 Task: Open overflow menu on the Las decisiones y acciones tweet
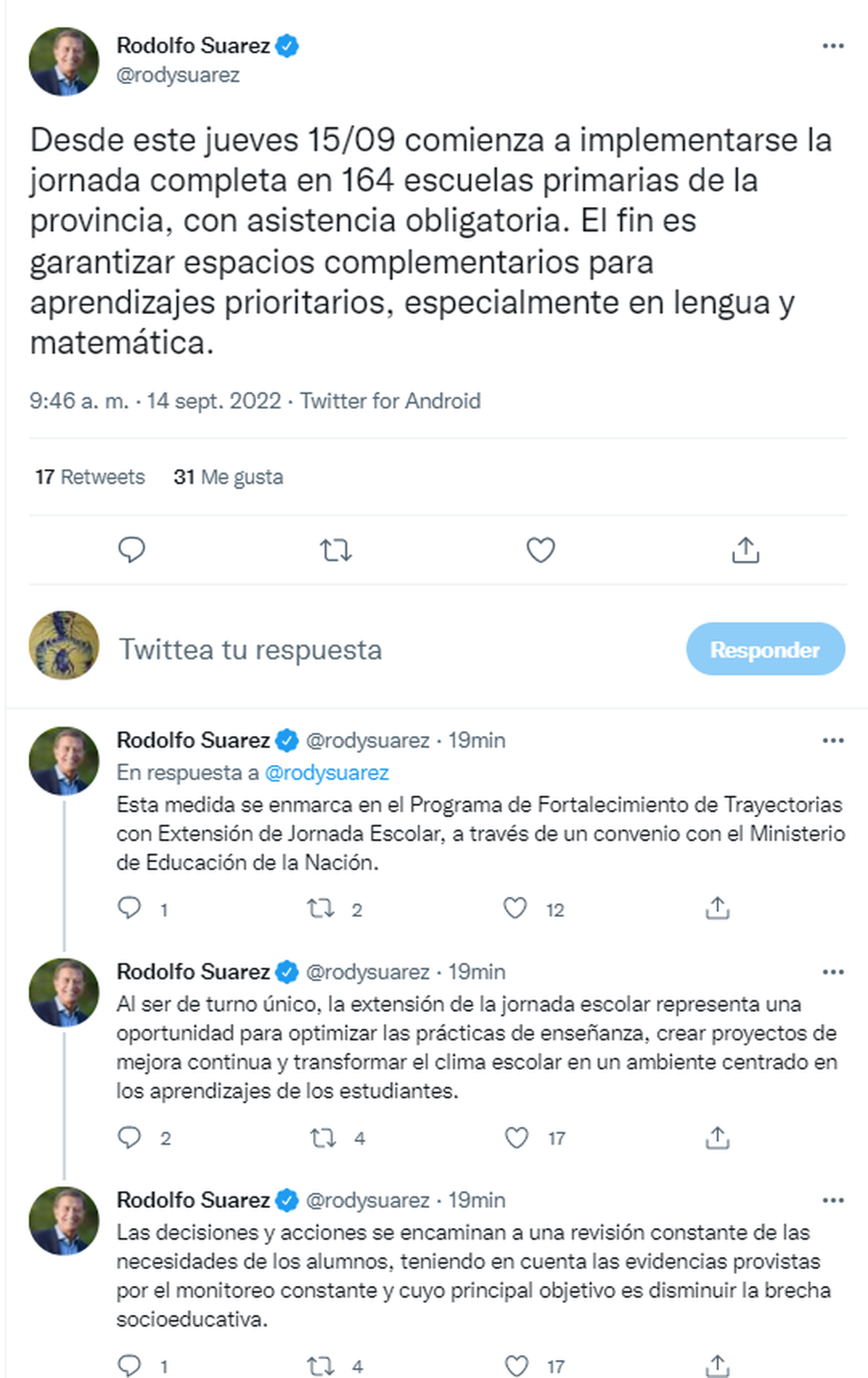coord(833,1201)
